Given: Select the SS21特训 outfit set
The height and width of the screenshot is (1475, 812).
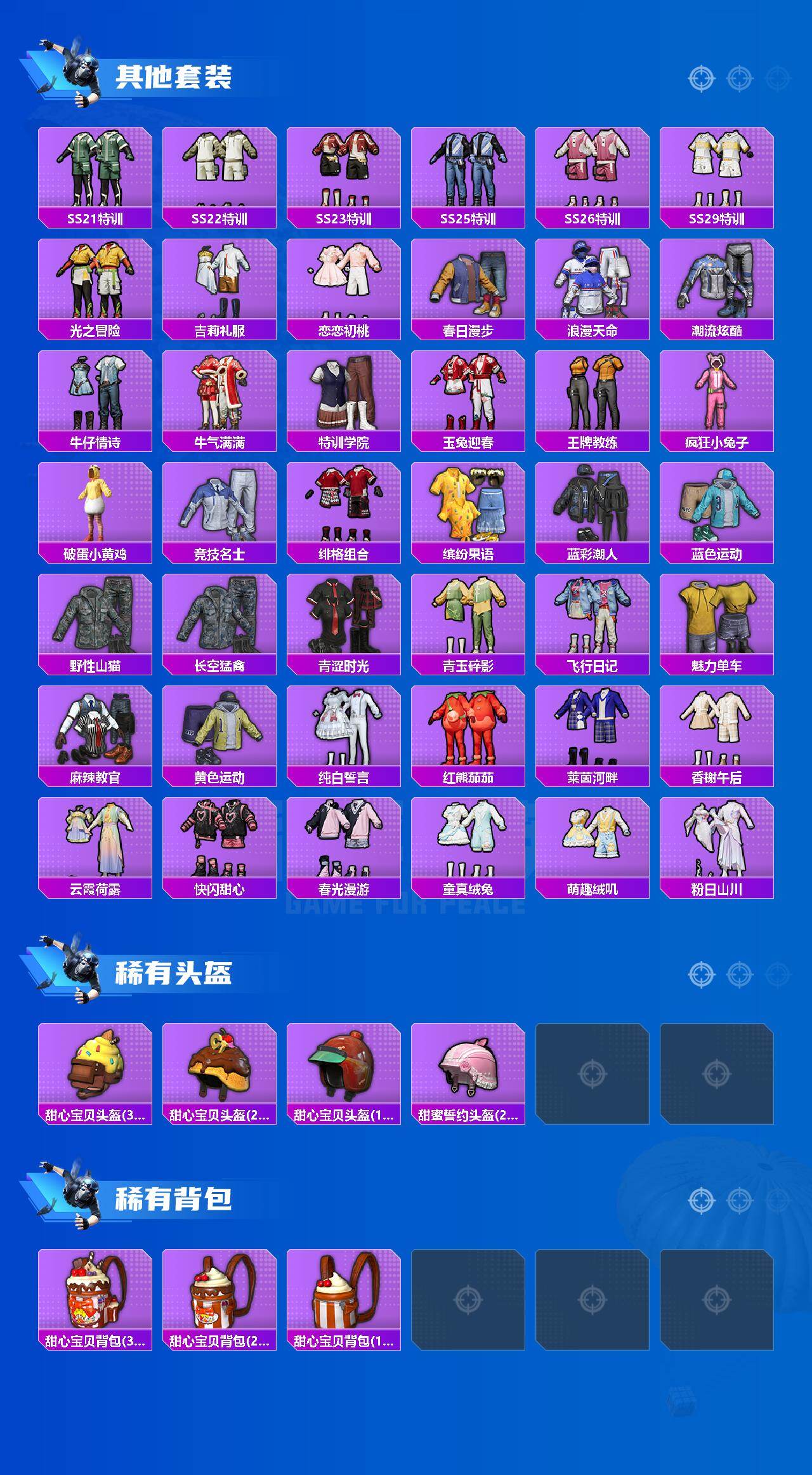Looking at the screenshot, I should [95, 171].
